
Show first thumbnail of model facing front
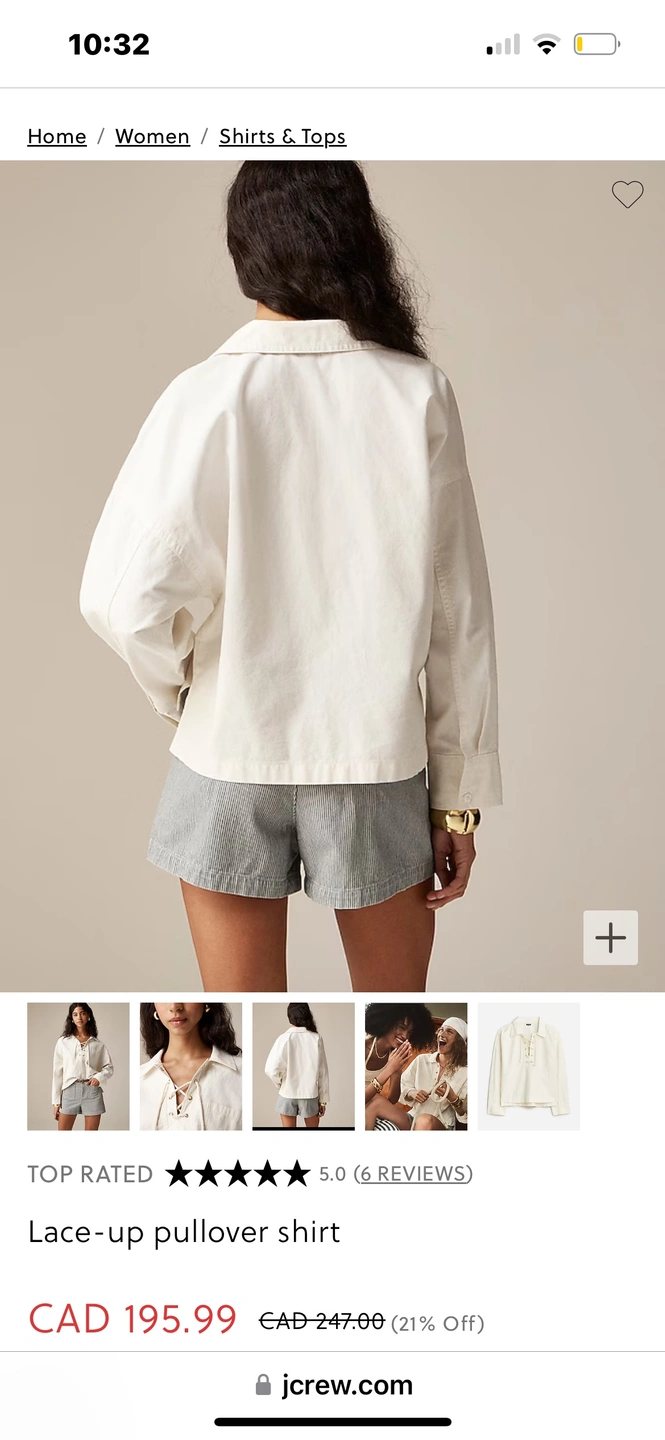coord(78,1066)
